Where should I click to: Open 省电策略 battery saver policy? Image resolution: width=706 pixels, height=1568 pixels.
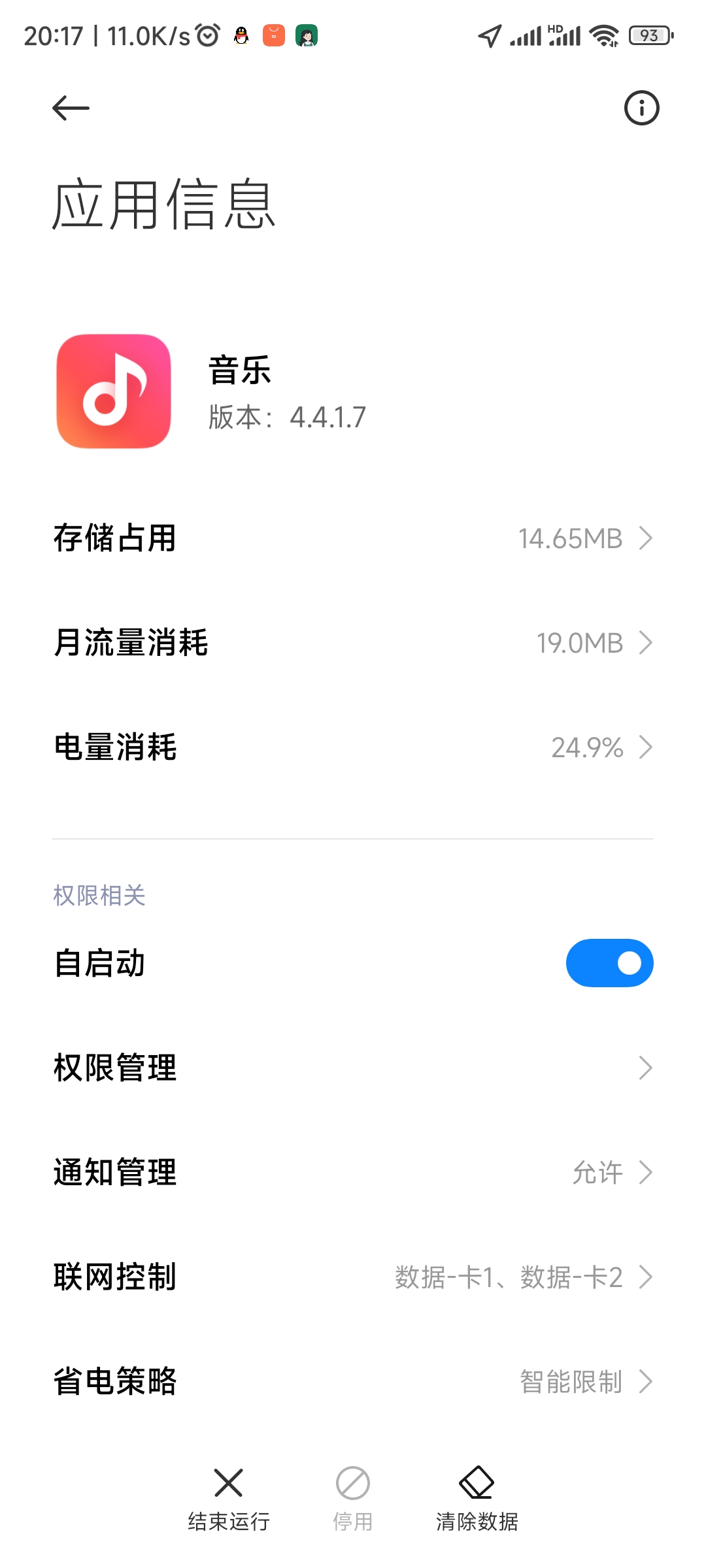click(353, 1382)
